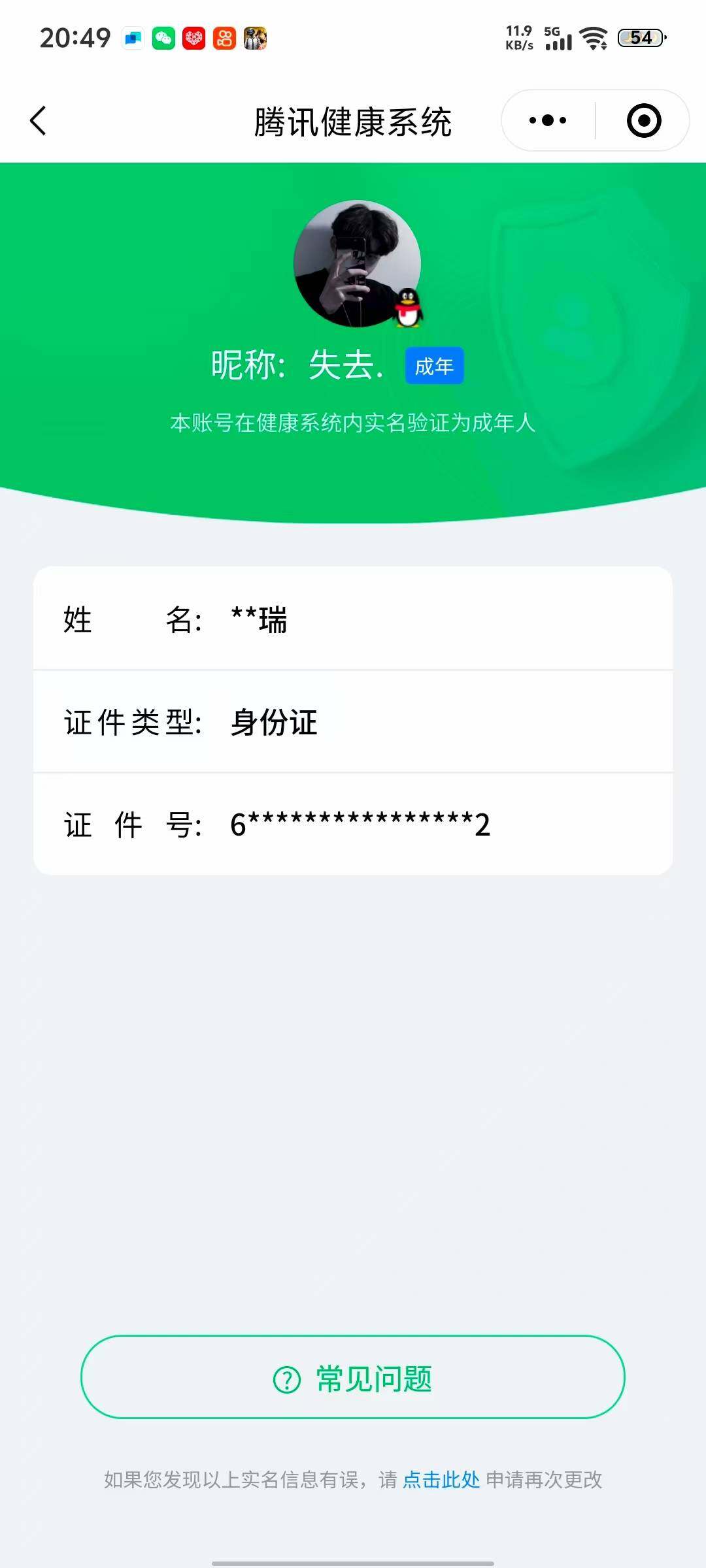Open the mini program three-dot menu
The height and width of the screenshot is (1568, 706).
[x=548, y=120]
